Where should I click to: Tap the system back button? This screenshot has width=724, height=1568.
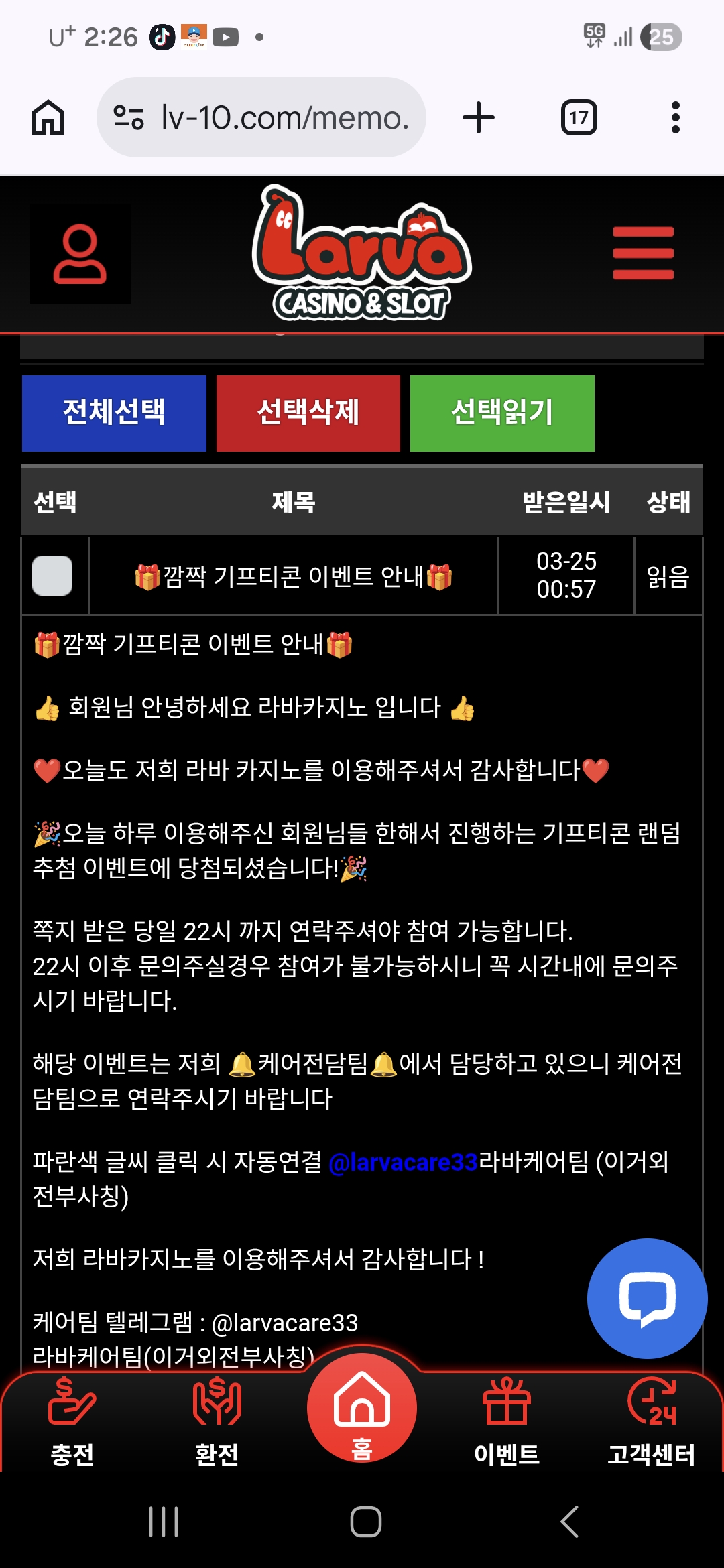pyautogui.click(x=569, y=1522)
